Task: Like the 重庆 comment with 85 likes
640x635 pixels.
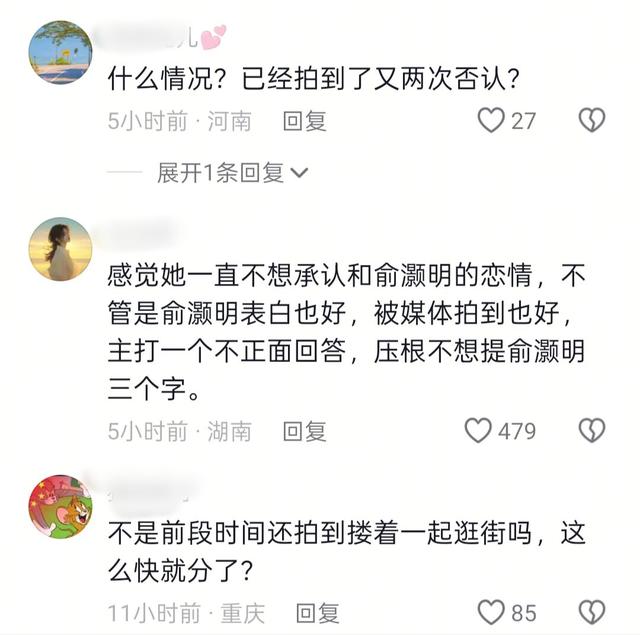Action: click(491, 612)
